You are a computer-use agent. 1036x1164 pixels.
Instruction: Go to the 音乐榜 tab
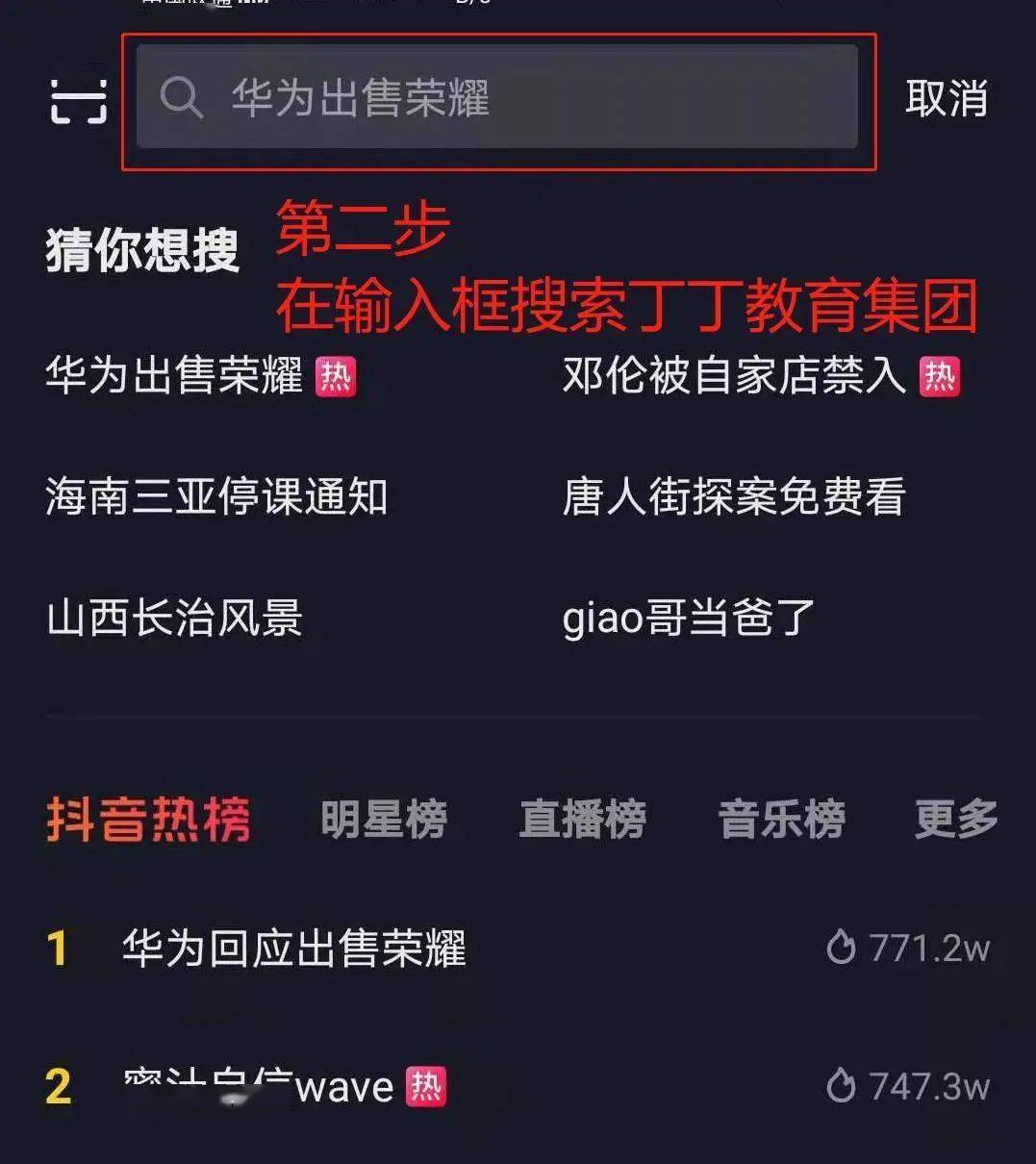coord(781,820)
